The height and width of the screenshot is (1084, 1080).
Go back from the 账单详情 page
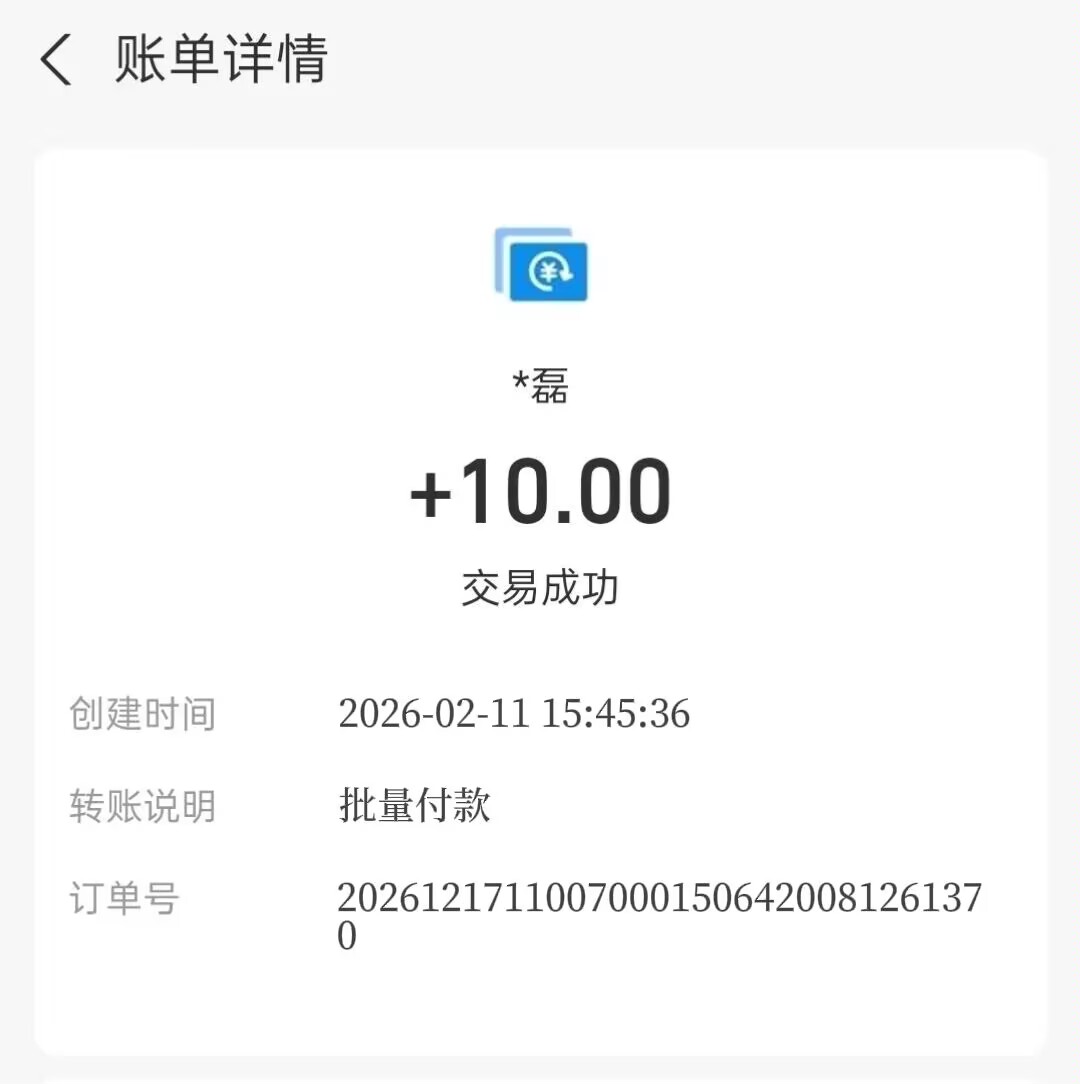click(56, 60)
